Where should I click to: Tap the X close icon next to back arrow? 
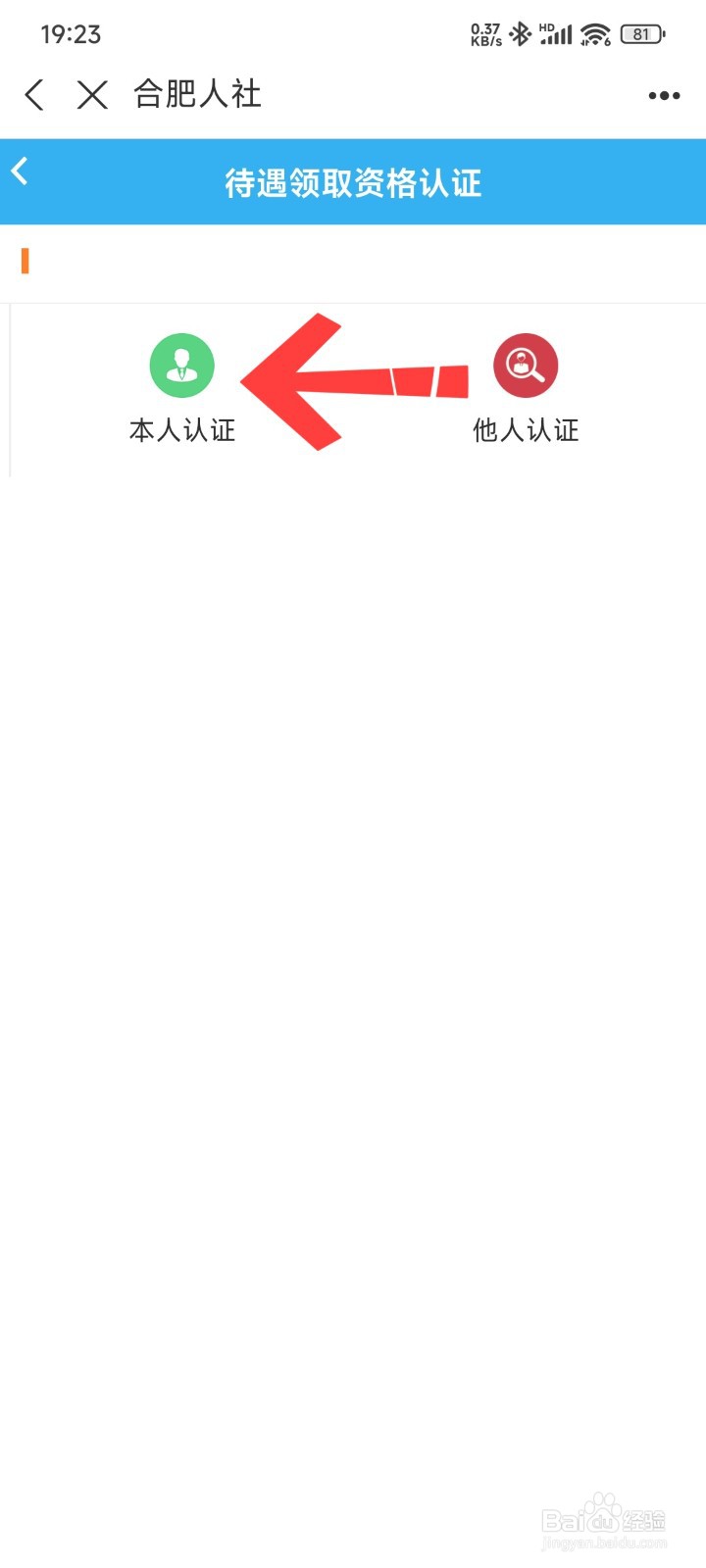91,94
